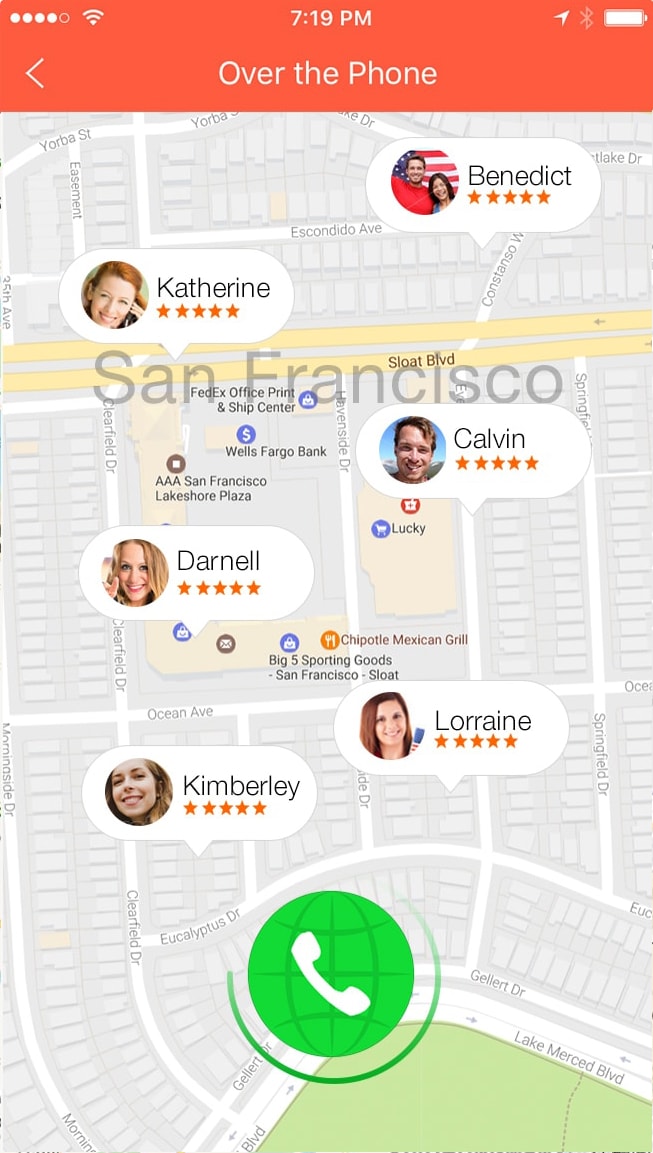
Task: Open Calvin's profile bubble
Action: (x=473, y=450)
